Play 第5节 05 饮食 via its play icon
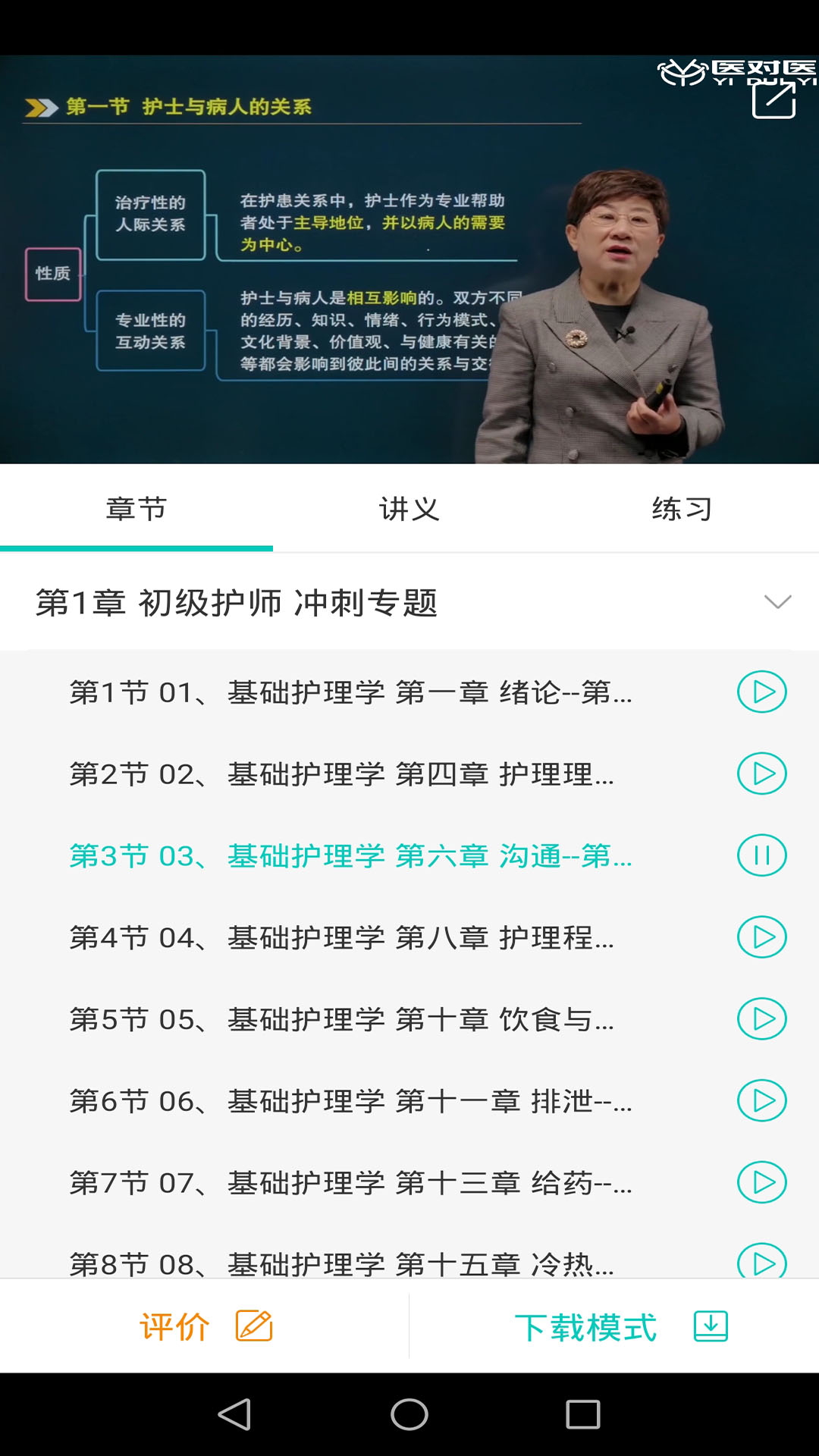The image size is (819, 1456). [x=762, y=1019]
